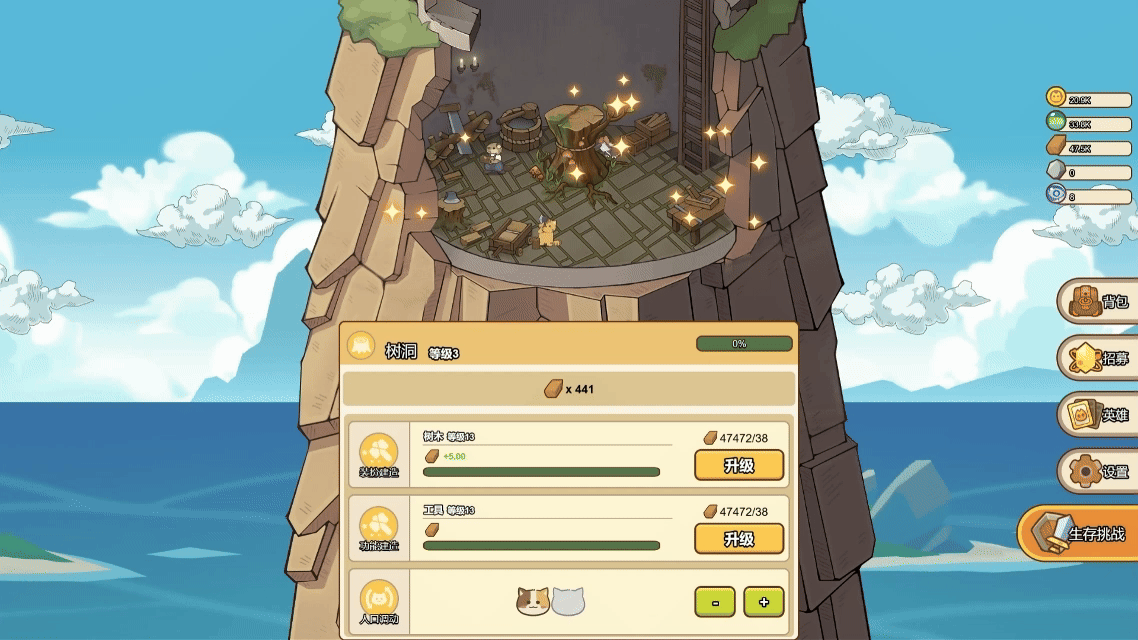
Task: Upgrade the 工具 tools with 升级
Action: coord(739,539)
